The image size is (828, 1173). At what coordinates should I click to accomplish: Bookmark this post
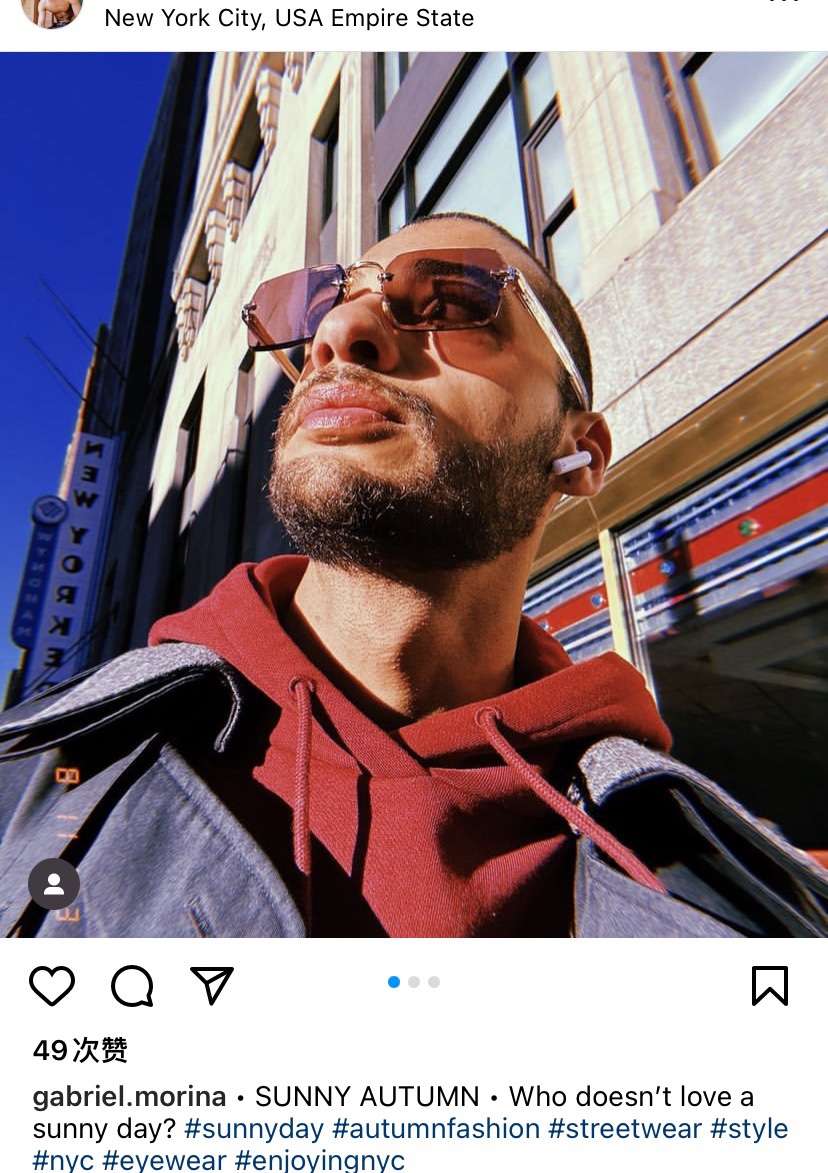(770, 986)
